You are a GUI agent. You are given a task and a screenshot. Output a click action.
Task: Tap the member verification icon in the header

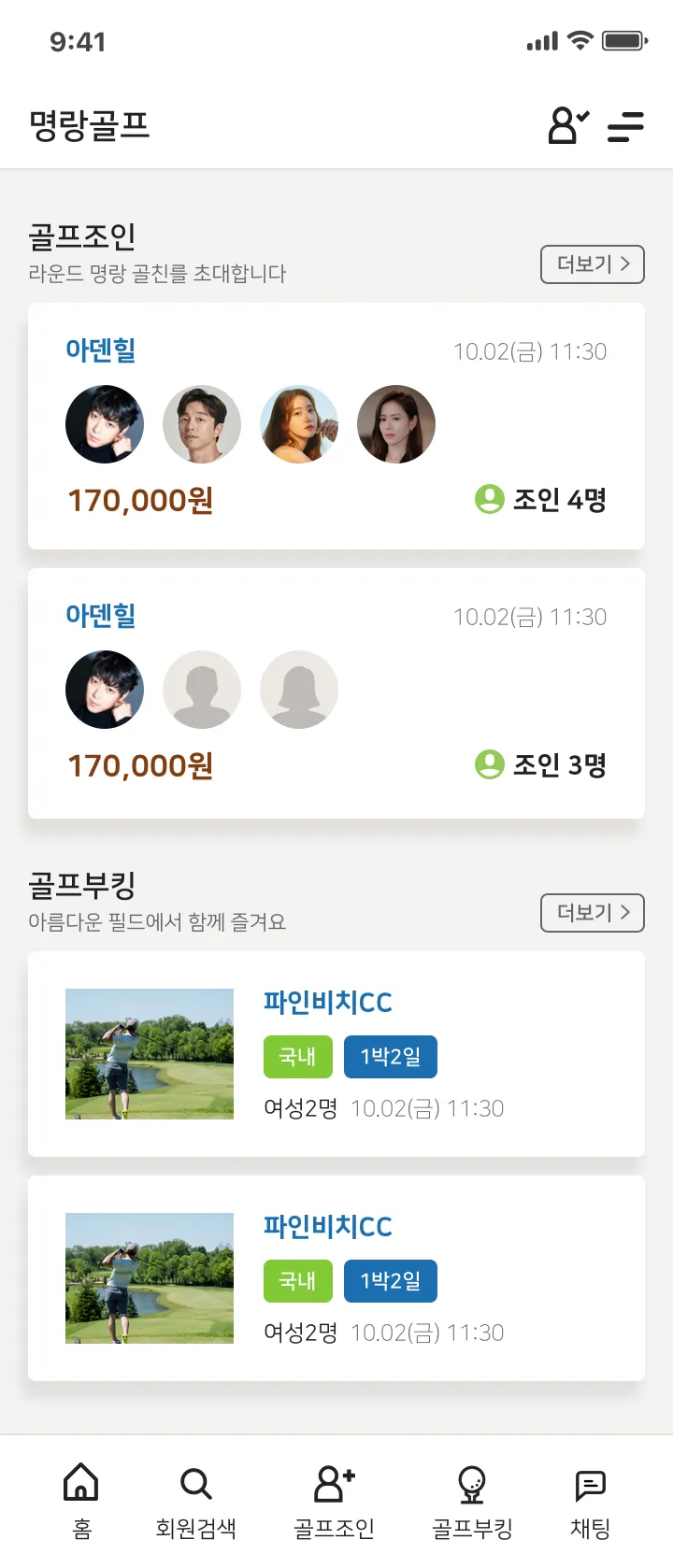566,127
